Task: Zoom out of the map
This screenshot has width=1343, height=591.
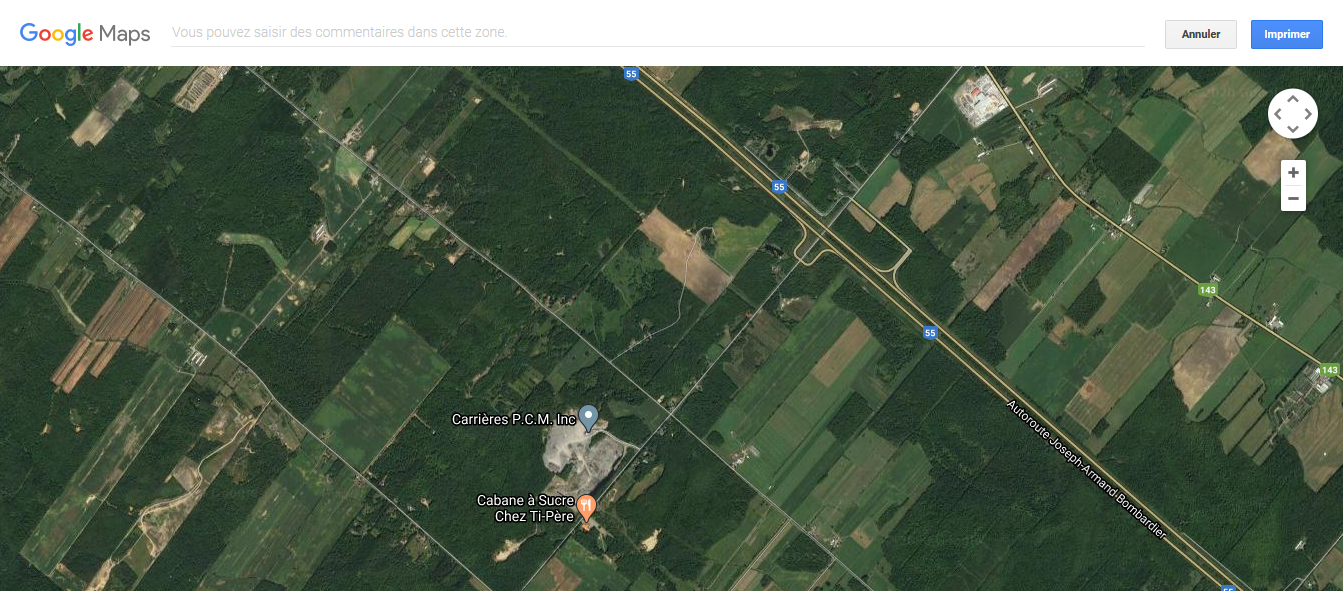Action: click(x=1293, y=198)
